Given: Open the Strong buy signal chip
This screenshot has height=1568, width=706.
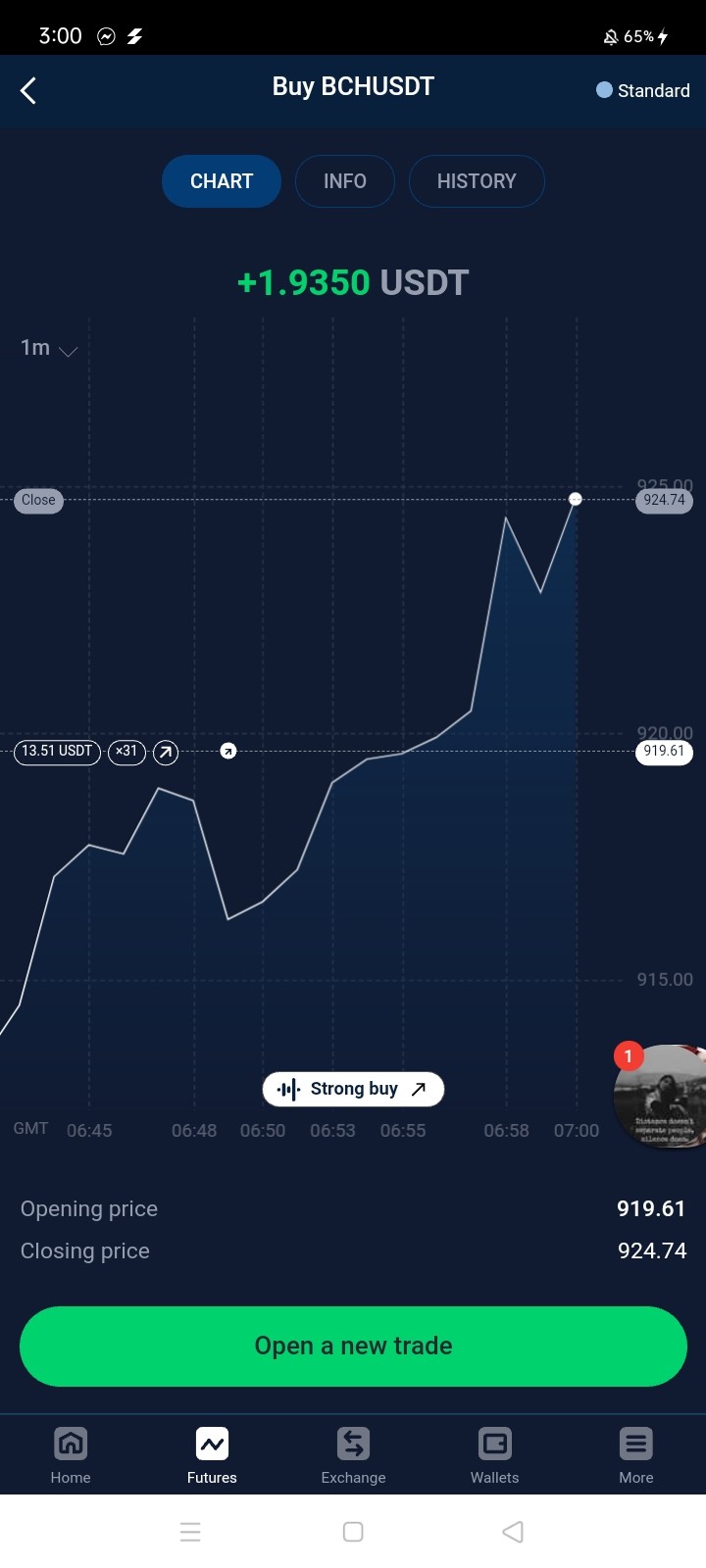Looking at the screenshot, I should pos(353,1089).
